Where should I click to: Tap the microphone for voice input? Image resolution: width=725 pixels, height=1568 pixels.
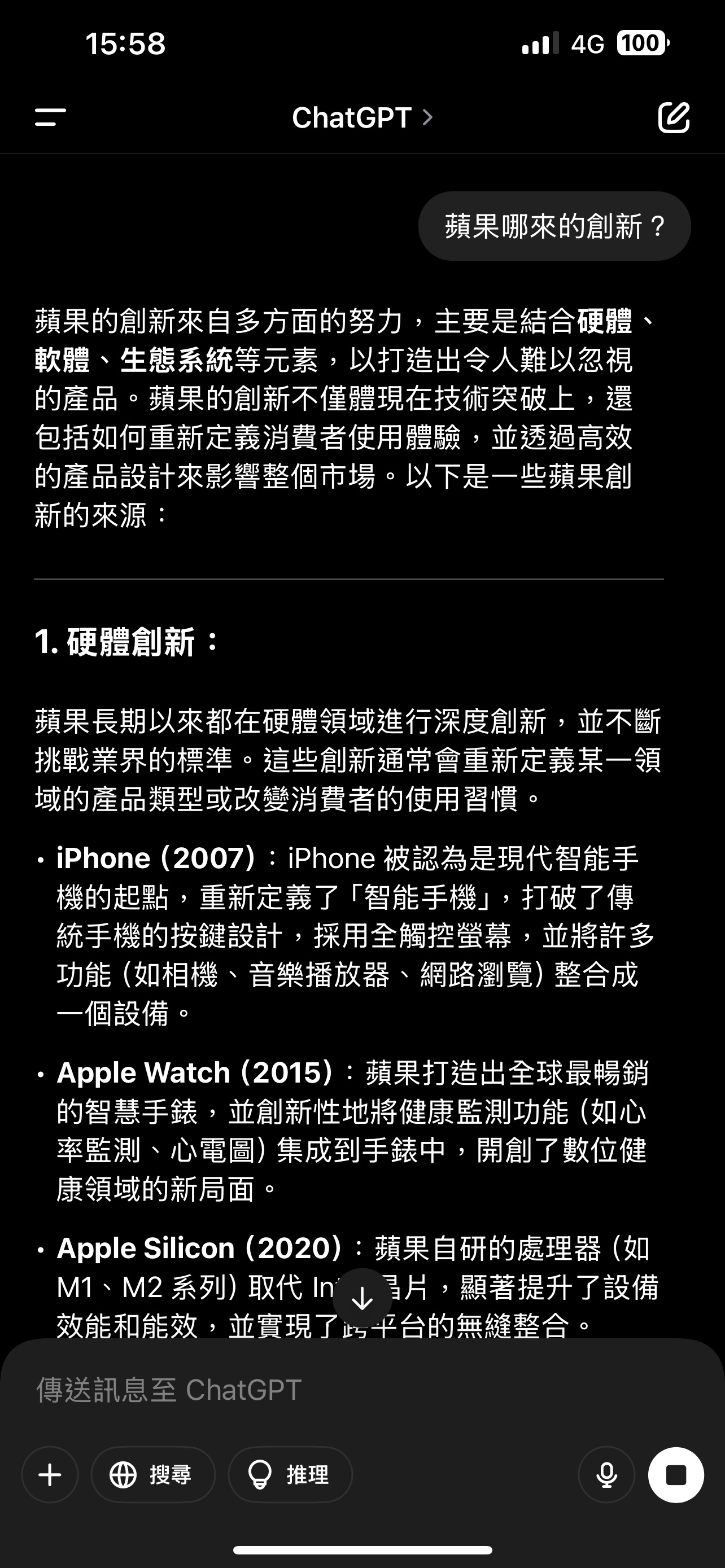pyautogui.click(x=606, y=1475)
